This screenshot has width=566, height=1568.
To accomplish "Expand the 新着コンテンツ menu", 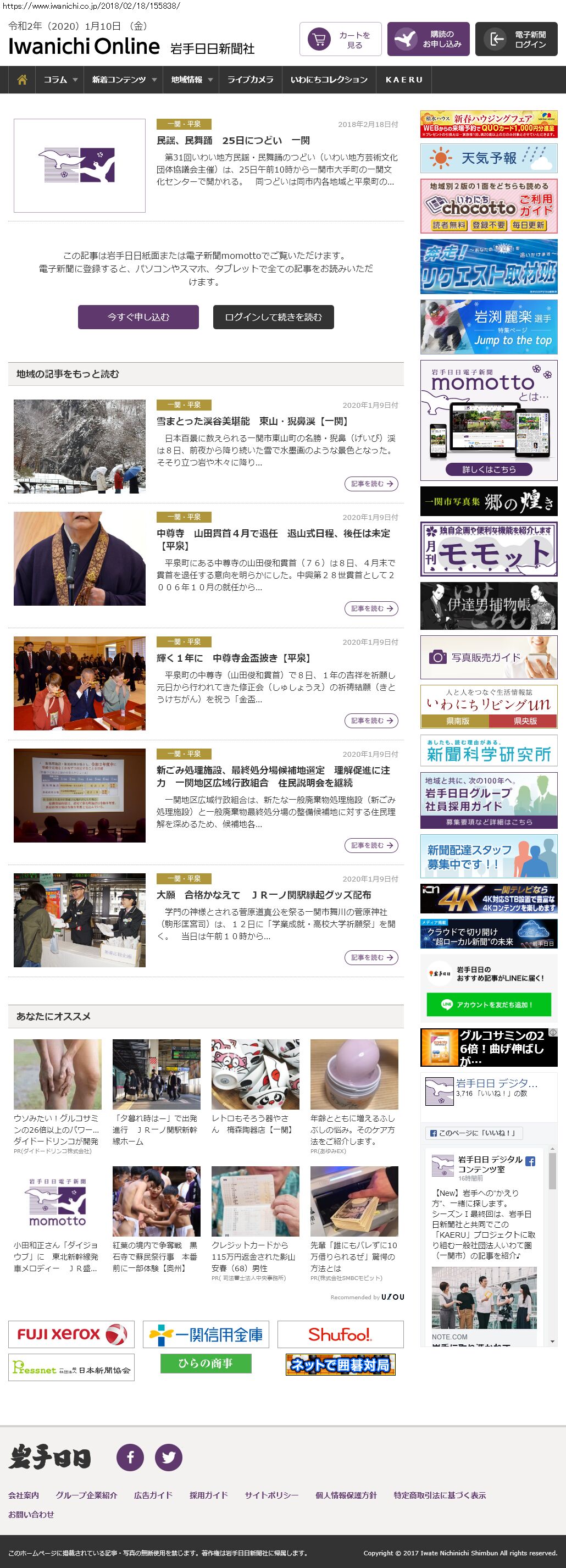I will (124, 80).
